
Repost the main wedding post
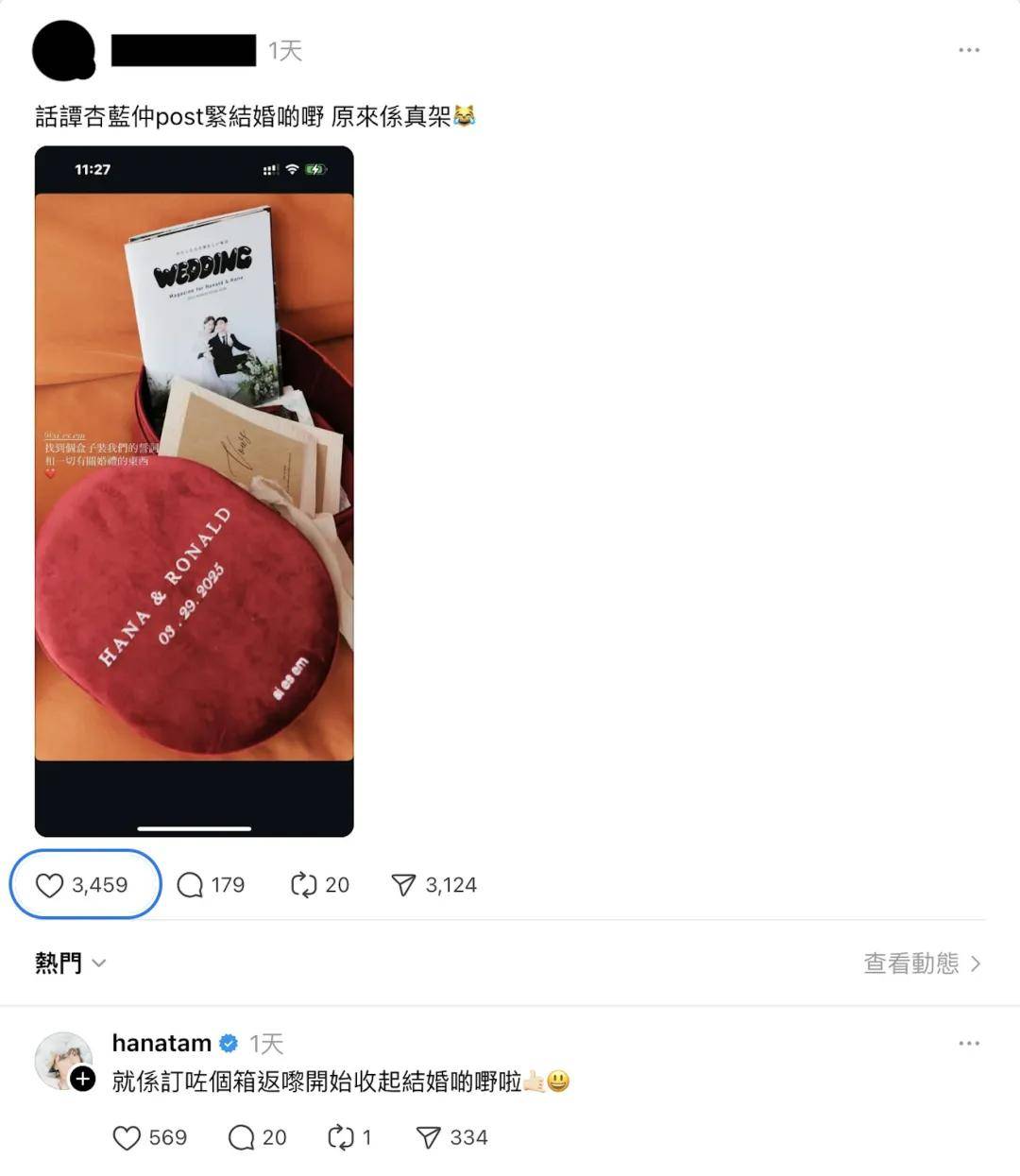point(303,885)
